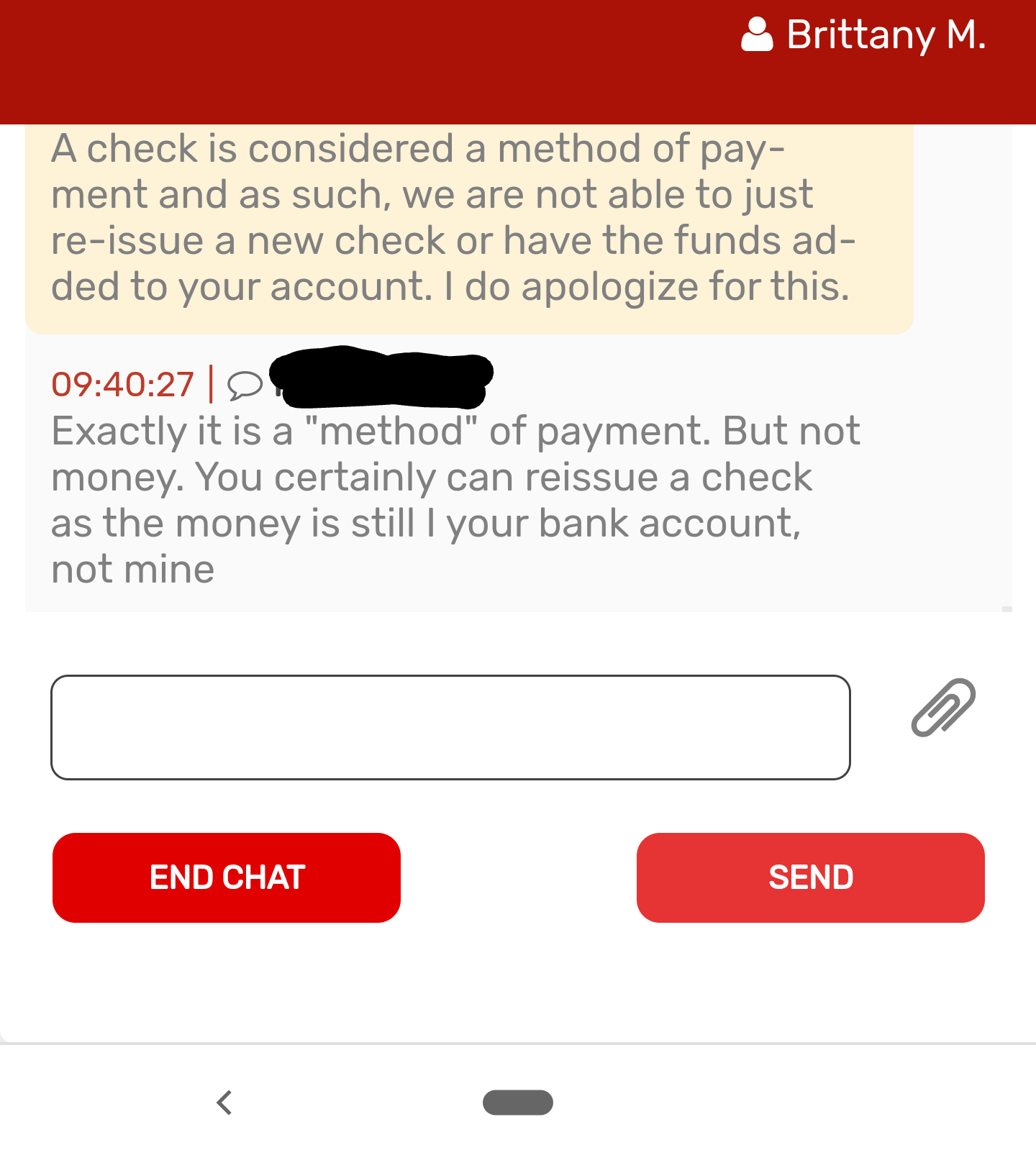The height and width of the screenshot is (1163, 1036).
Task: Click SEND to submit your message
Action: [x=810, y=877]
